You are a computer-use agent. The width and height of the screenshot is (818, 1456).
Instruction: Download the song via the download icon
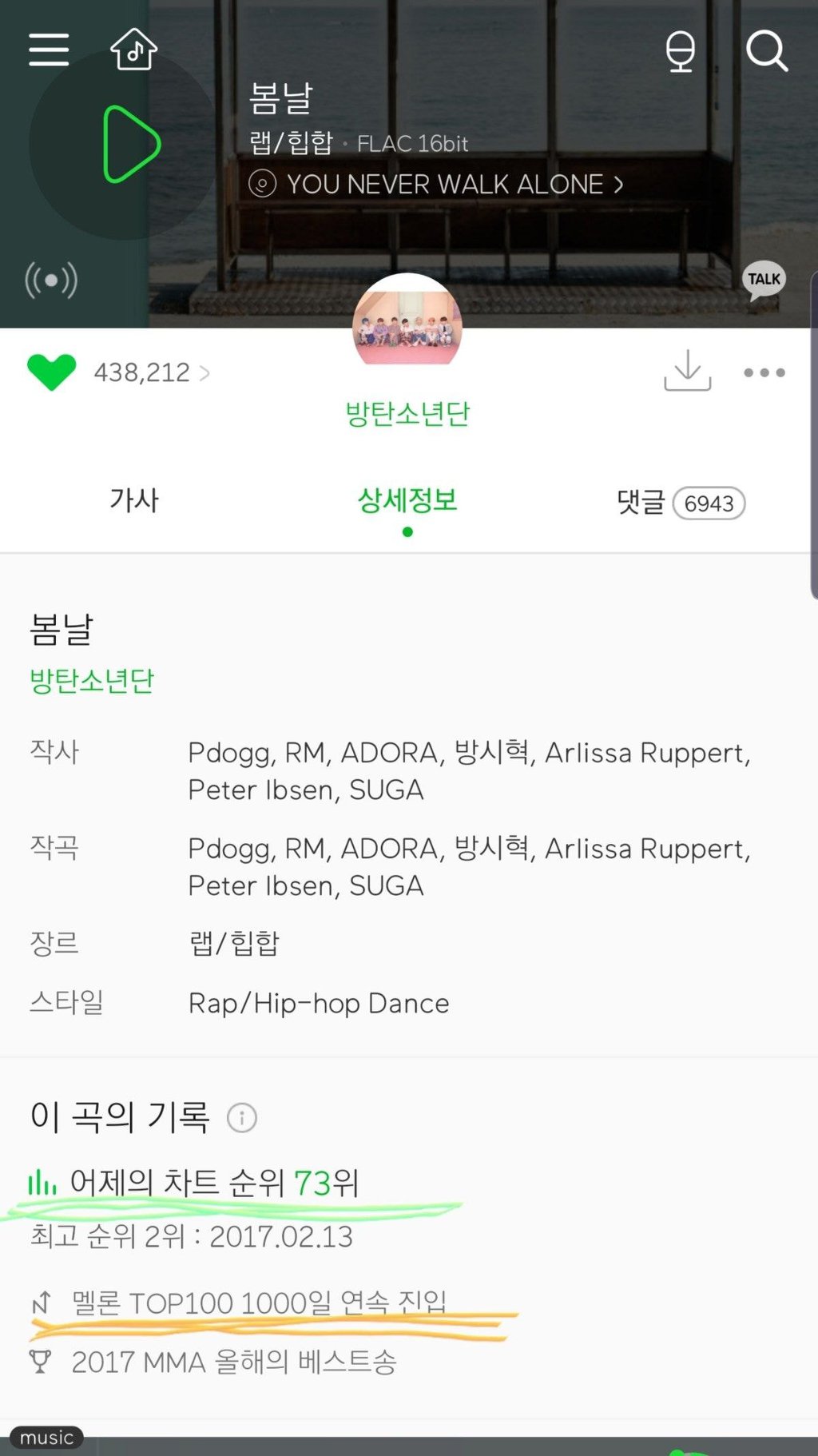point(686,372)
